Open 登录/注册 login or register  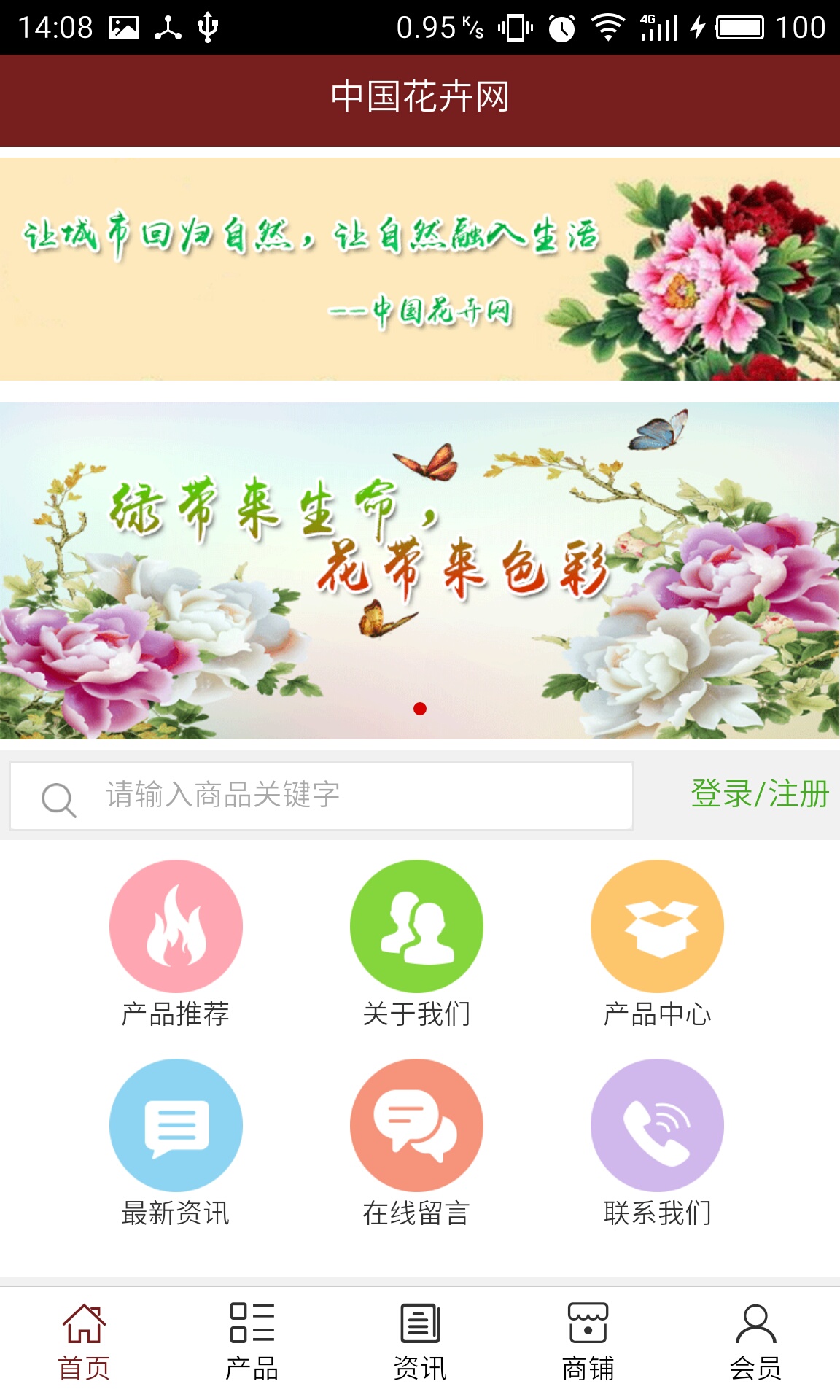click(760, 794)
